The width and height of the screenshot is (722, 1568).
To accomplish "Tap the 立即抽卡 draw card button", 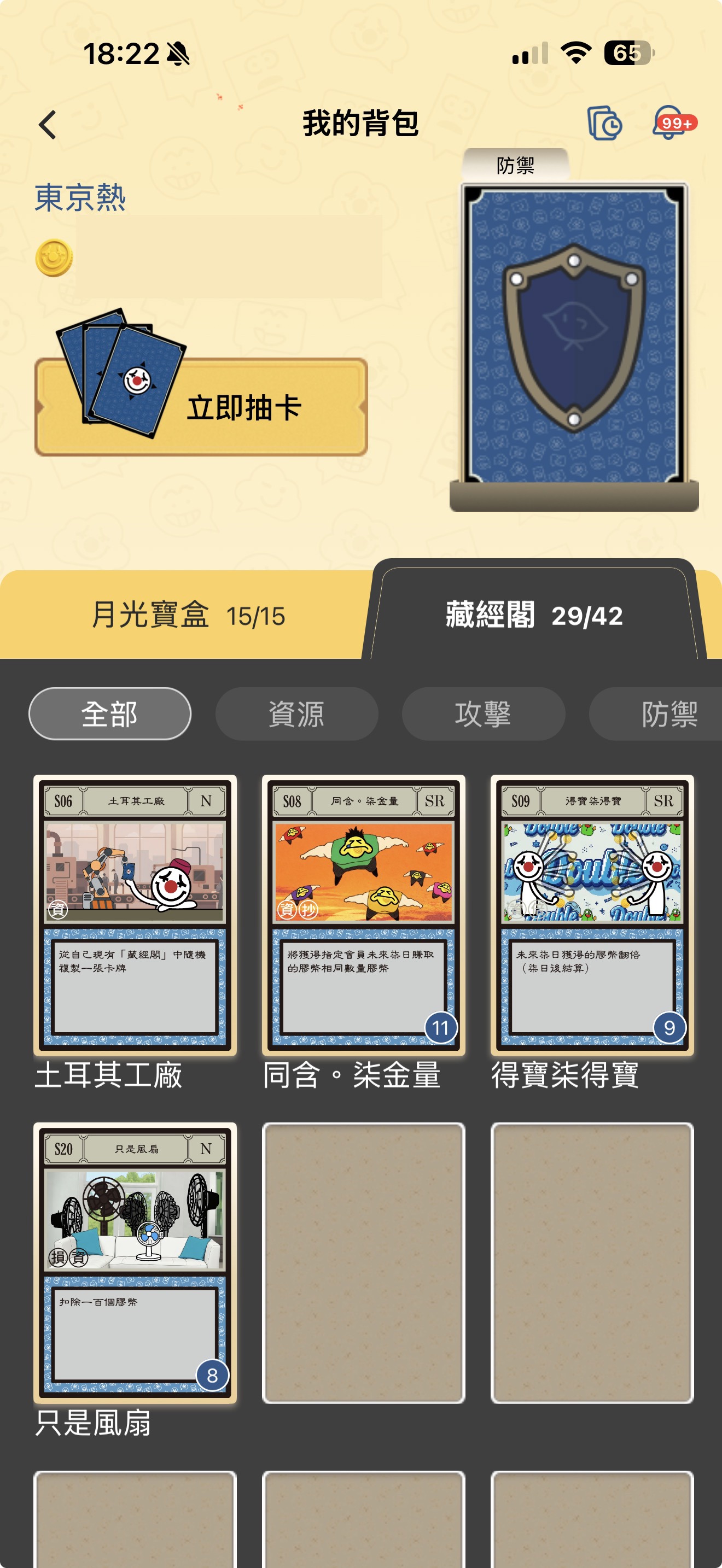I will click(201, 406).
